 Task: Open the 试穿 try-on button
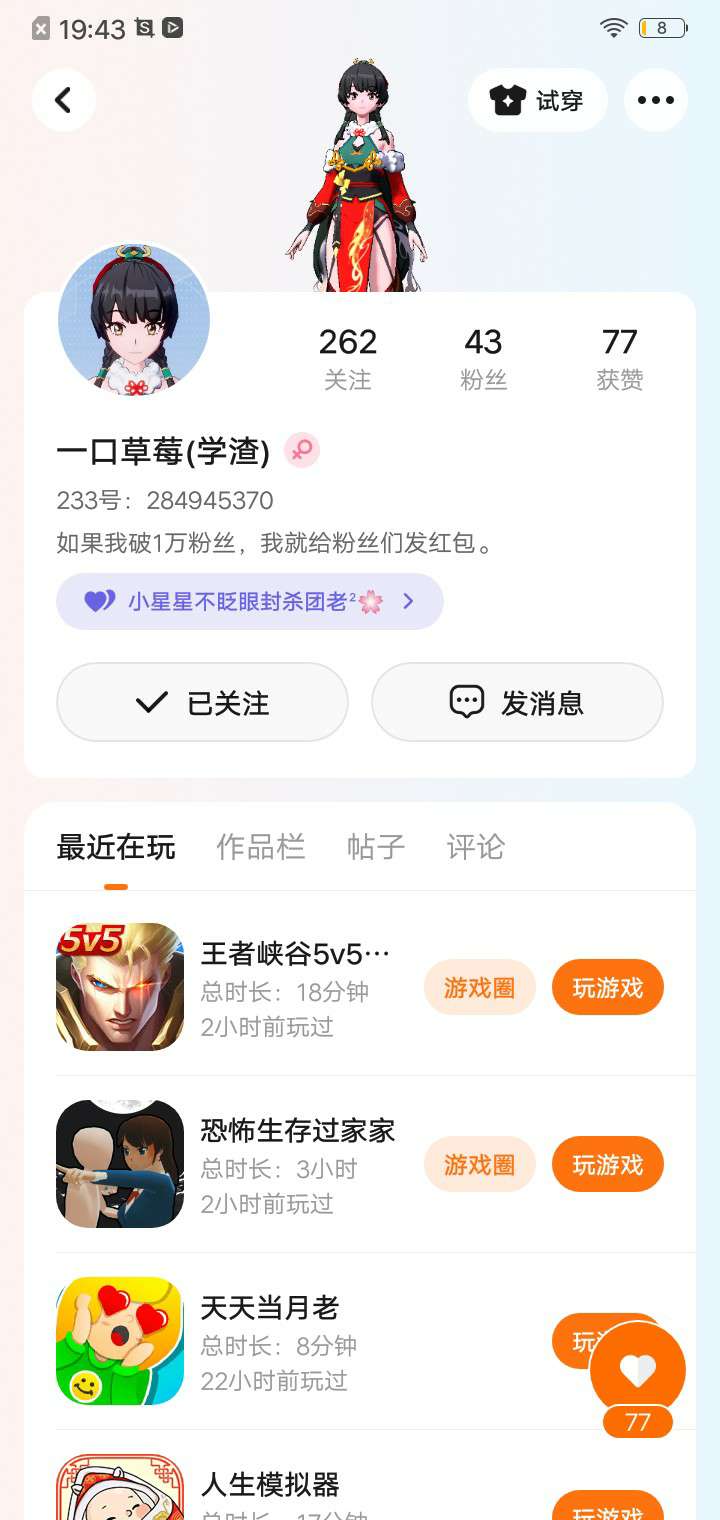point(538,100)
